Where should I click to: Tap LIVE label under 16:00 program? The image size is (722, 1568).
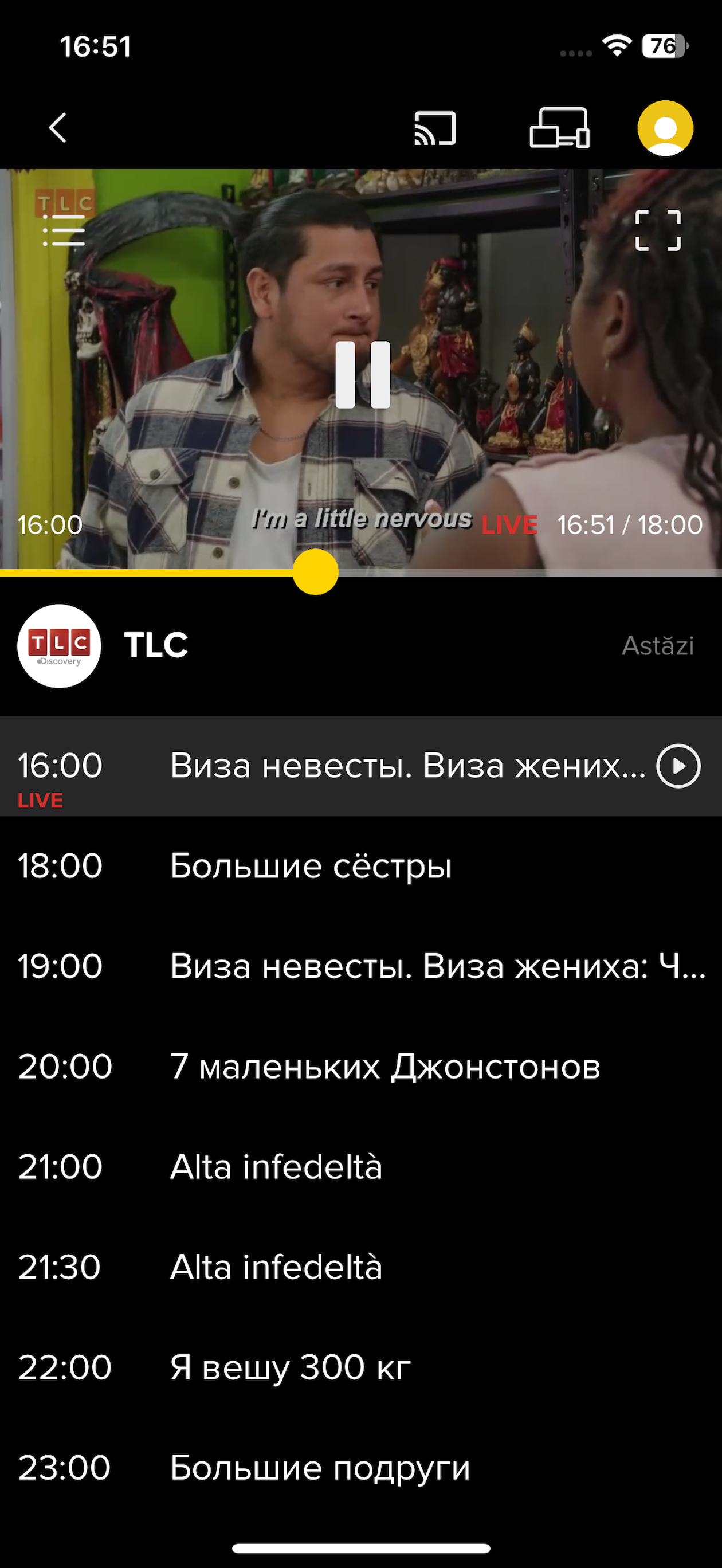click(40, 799)
